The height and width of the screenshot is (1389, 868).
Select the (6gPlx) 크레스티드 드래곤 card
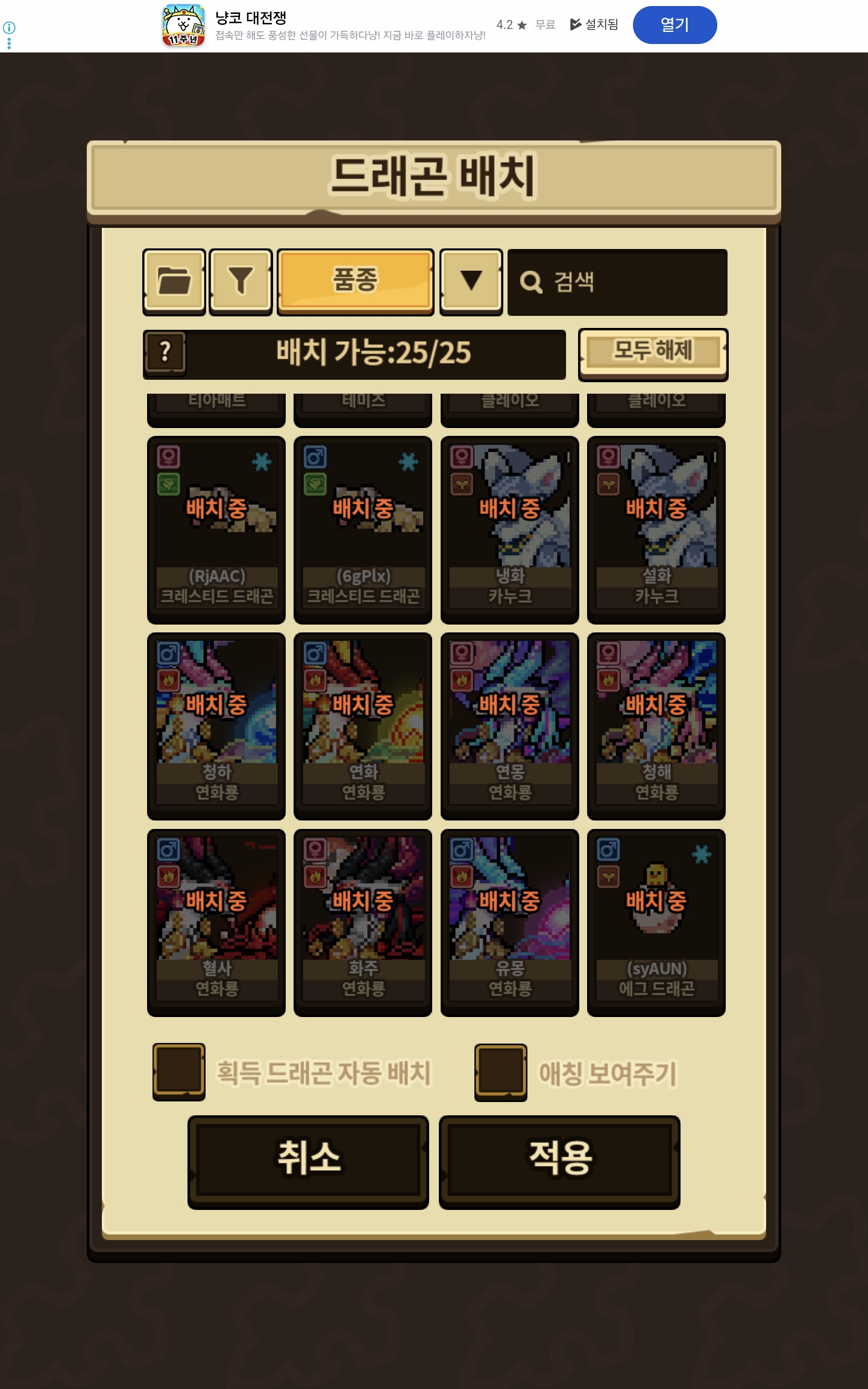point(363,530)
